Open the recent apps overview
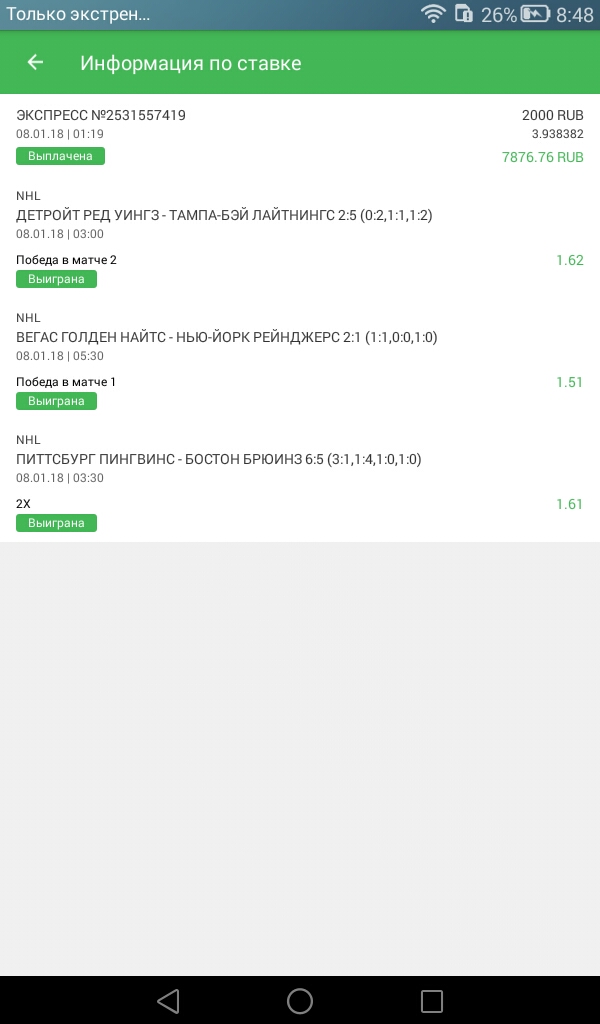 [x=432, y=1000]
